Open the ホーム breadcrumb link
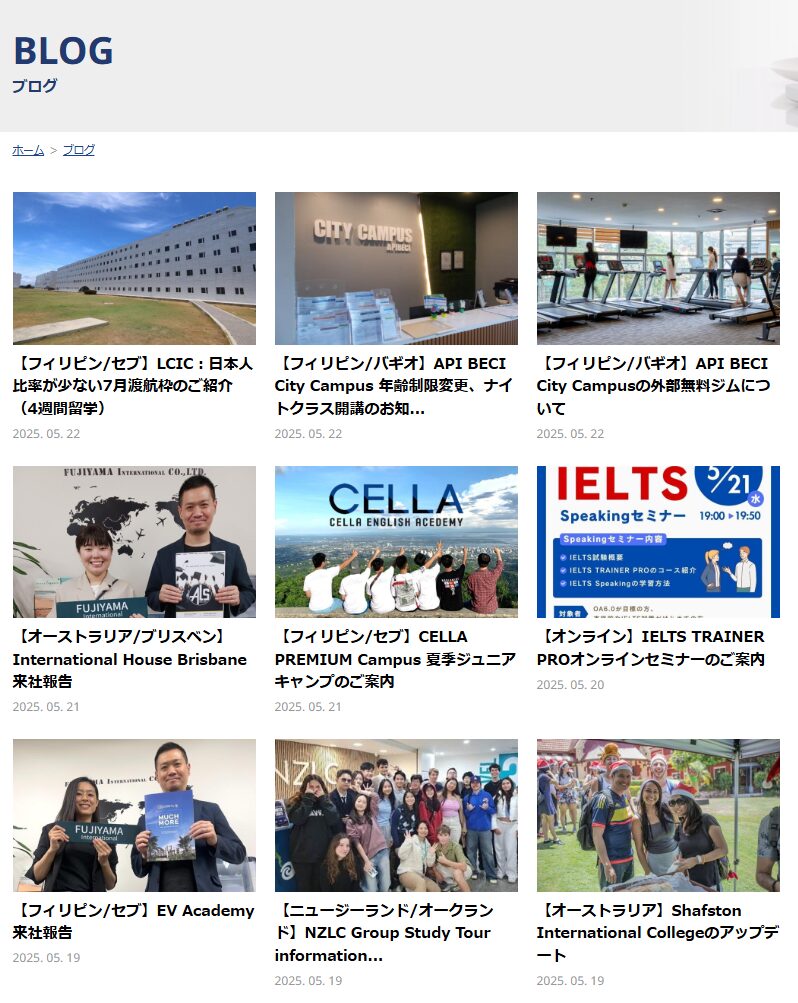 [28, 150]
